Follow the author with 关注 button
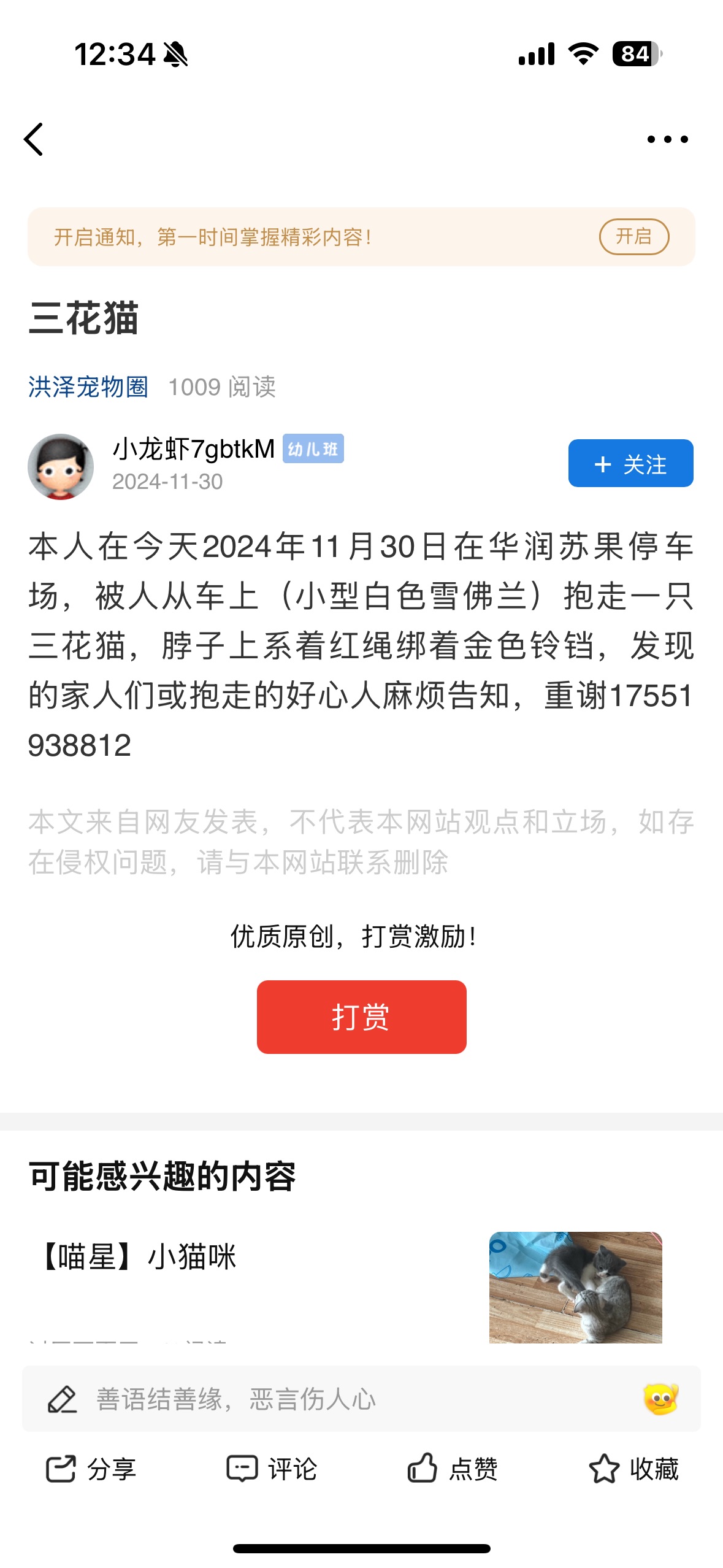The width and height of the screenshot is (723, 1568). (x=630, y=464)
